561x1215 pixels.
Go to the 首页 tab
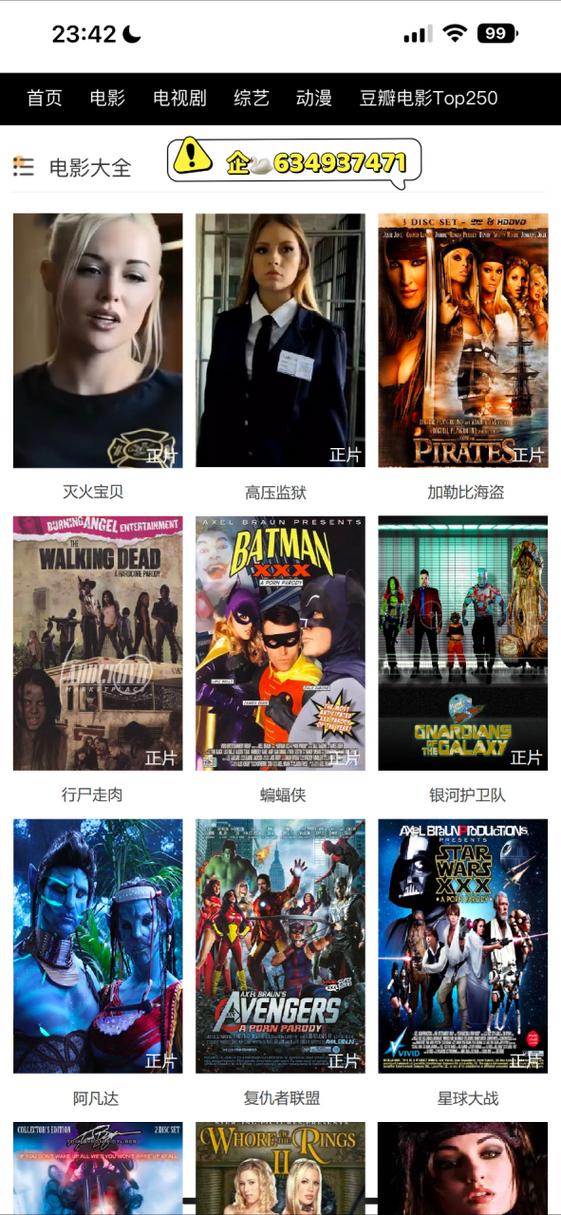click(x=44, y=98)
